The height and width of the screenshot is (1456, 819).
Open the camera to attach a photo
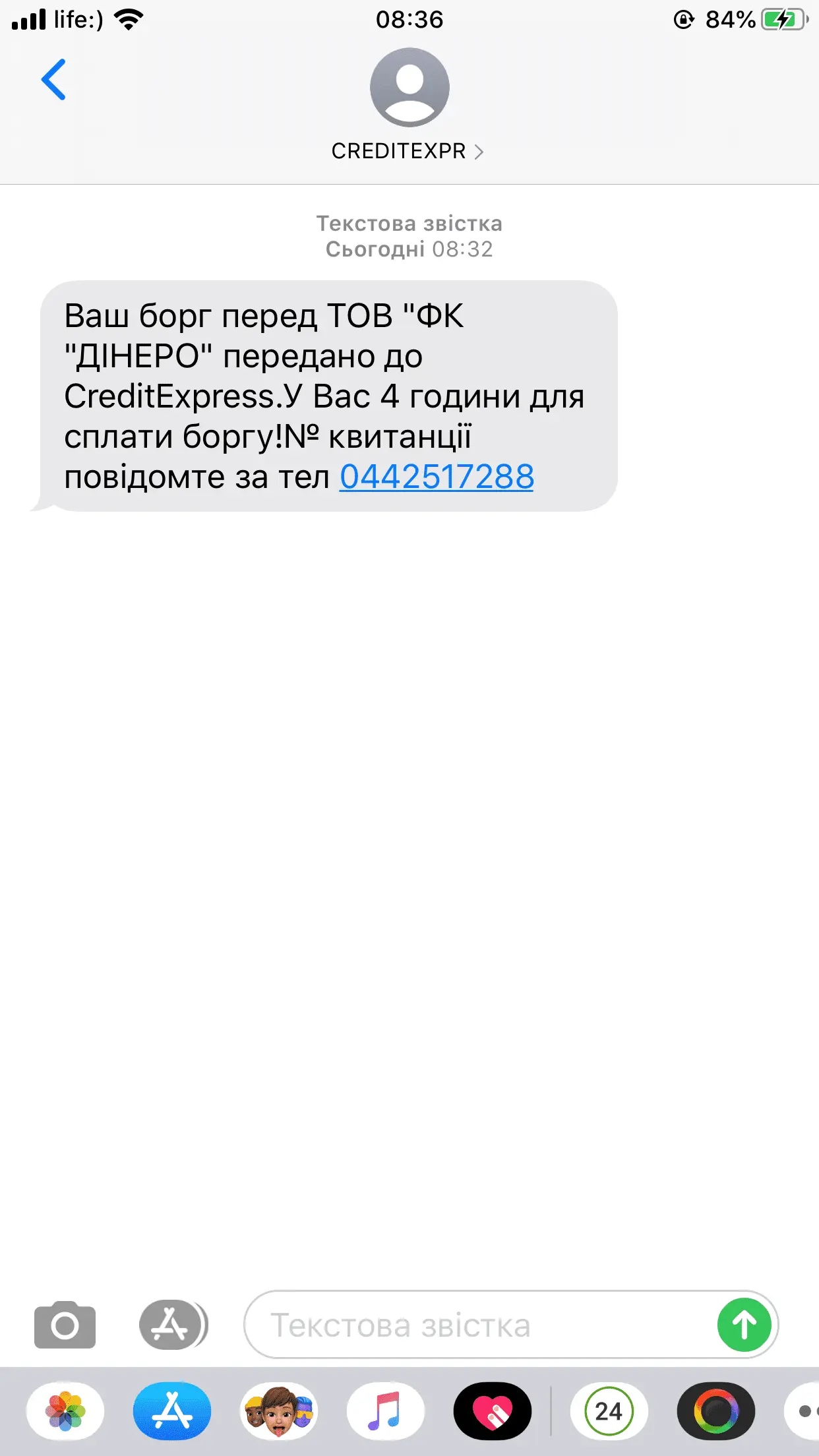point(65,1325)
